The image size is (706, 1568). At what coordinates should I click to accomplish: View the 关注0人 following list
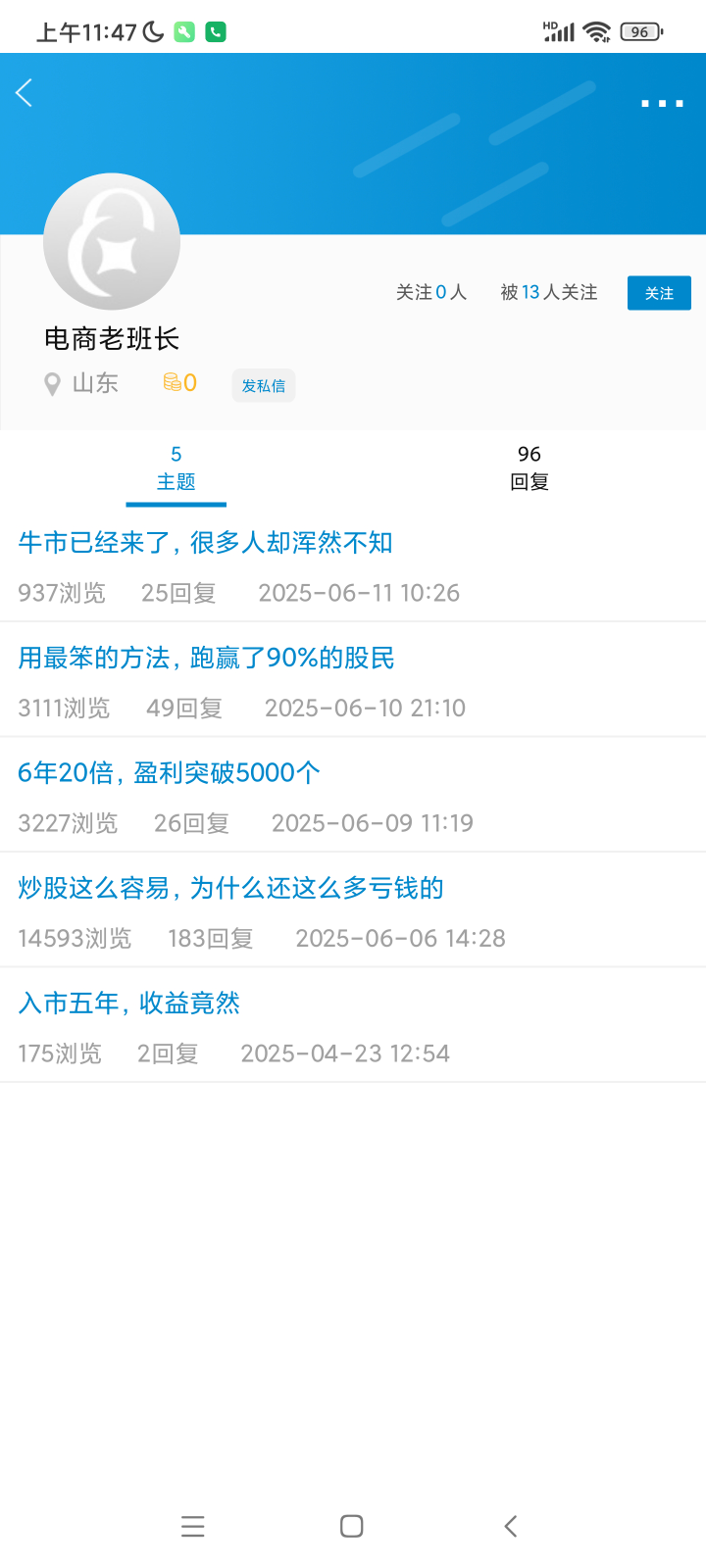431,292
